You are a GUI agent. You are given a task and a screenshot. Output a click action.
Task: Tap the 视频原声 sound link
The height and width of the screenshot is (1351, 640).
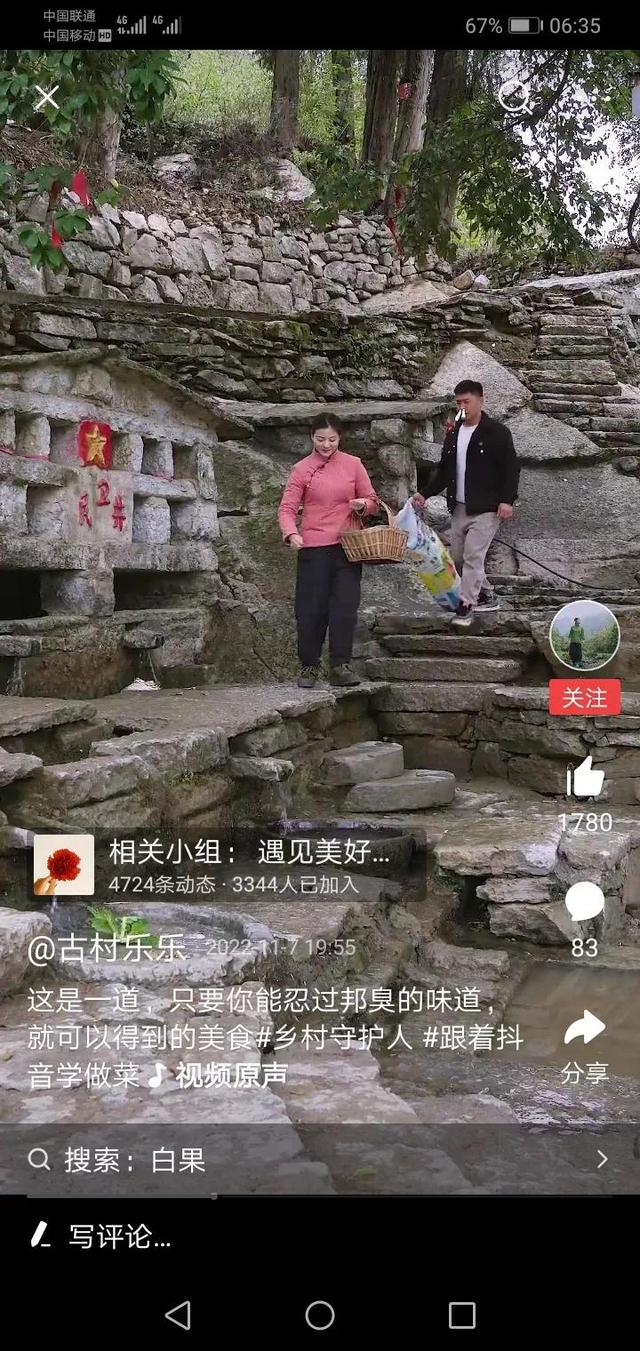pyautogui.click(x=218, y=1075)
